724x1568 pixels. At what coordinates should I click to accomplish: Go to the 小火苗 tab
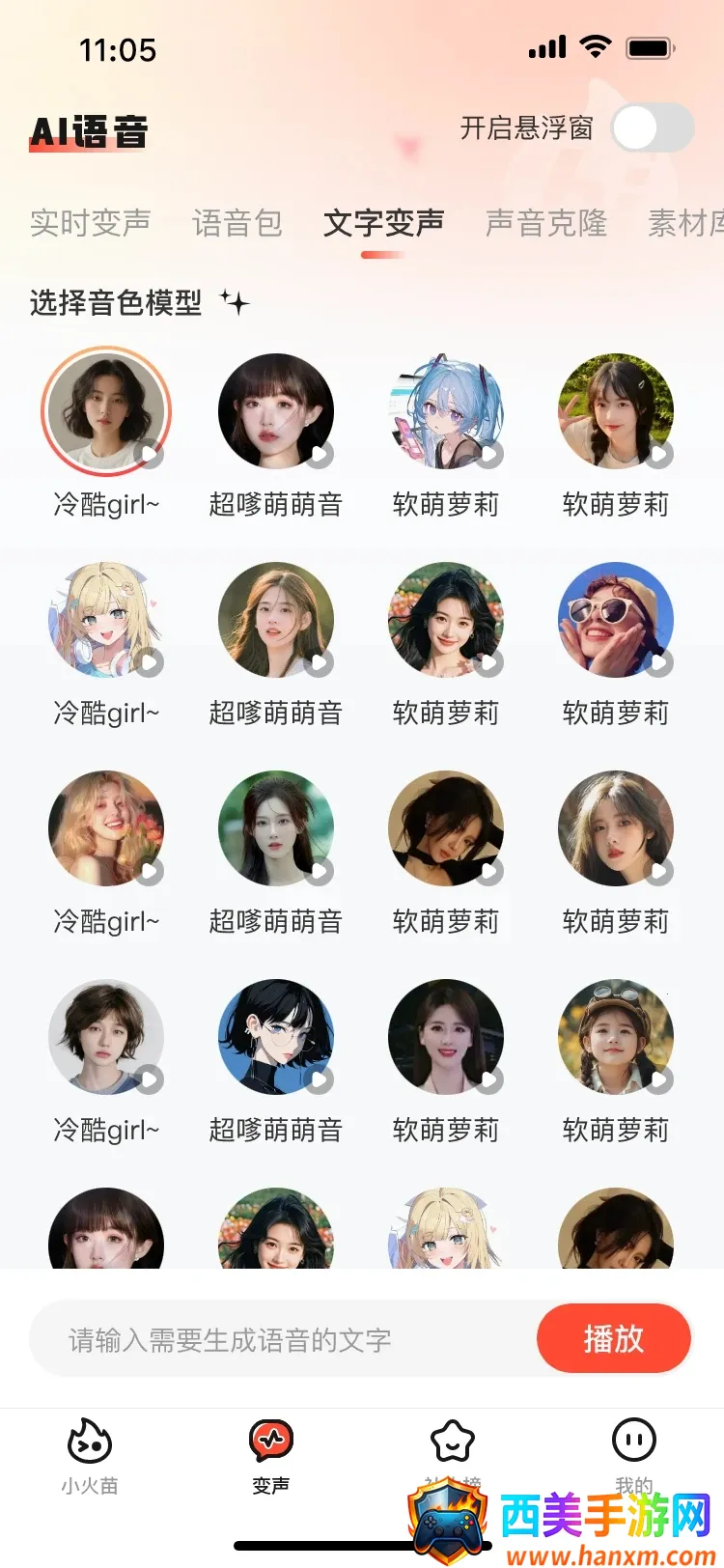[x=90, y=1455]
